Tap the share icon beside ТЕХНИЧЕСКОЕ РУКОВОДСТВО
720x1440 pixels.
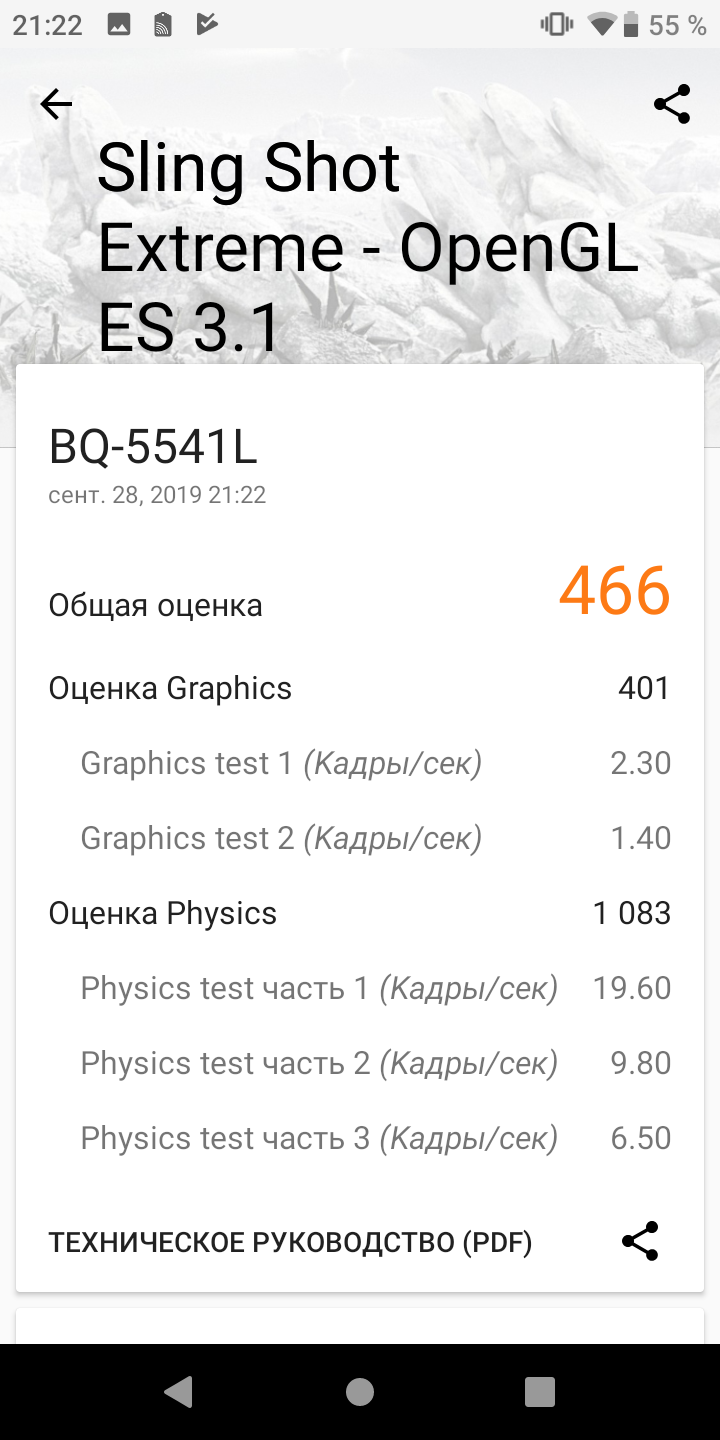[x=640, y=1241]
